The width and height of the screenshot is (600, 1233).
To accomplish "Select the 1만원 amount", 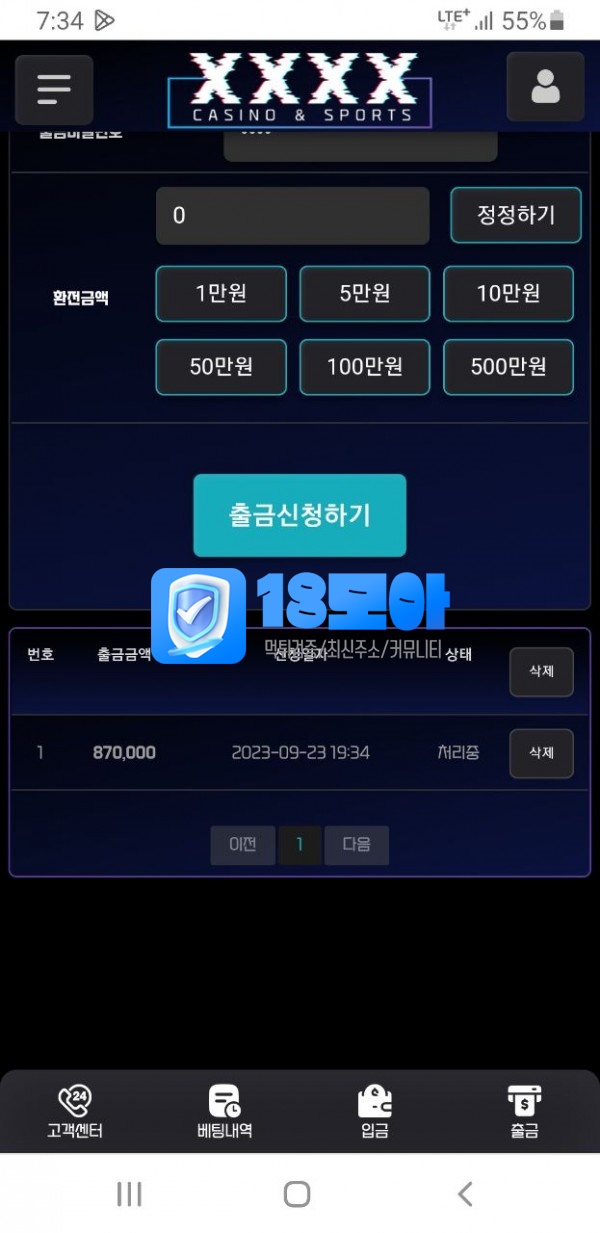I will pyautogui.click(x=221, y=293).
